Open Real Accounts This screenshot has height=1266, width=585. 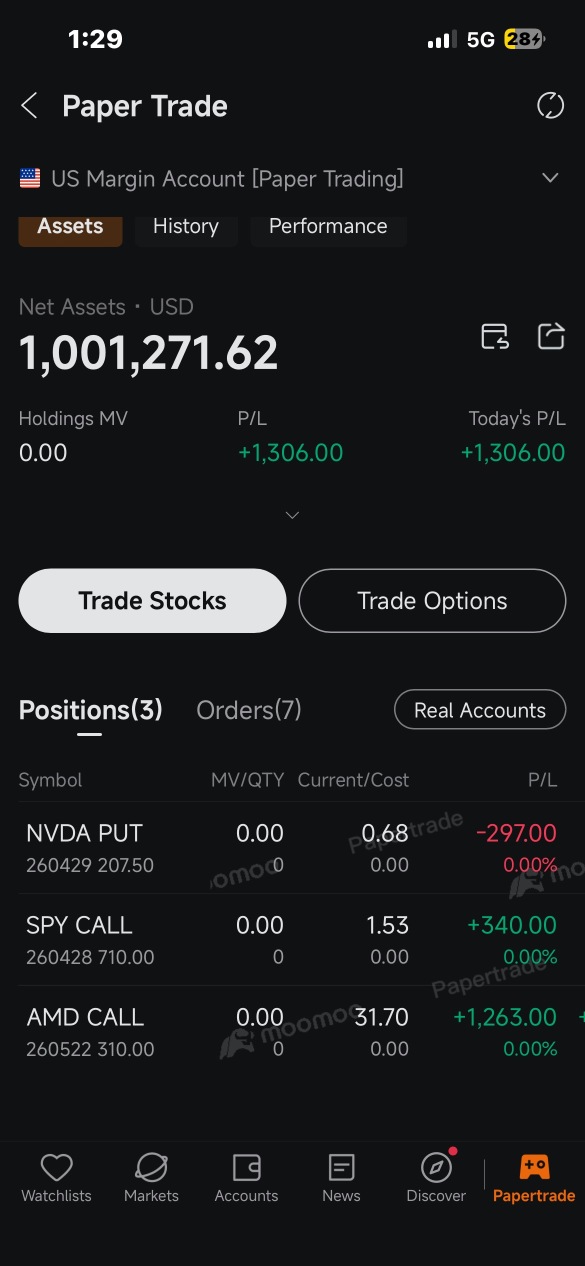click(x=480, y=710)
